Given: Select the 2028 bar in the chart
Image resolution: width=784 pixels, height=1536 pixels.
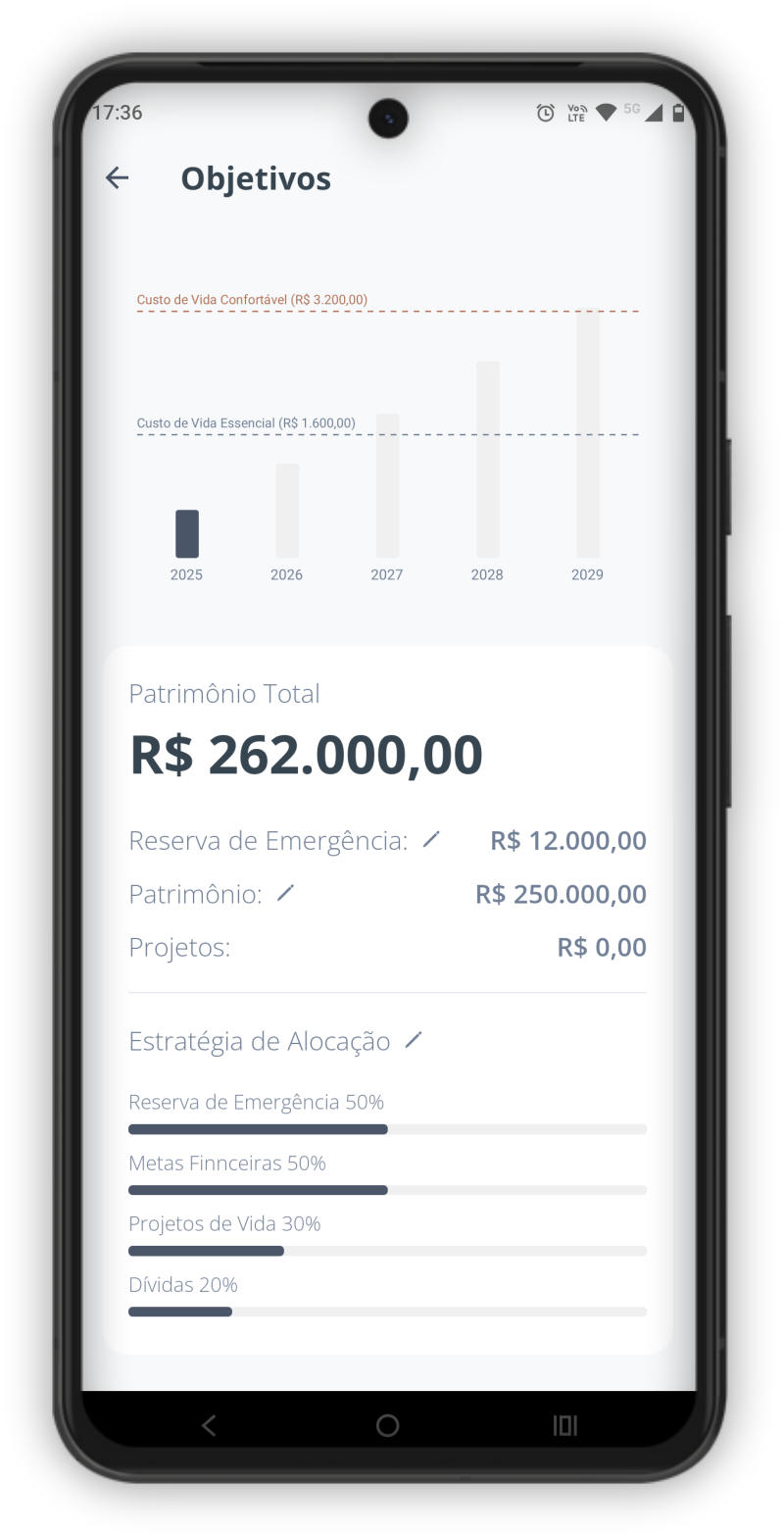Looking at the screenshot, I should pos(488,460).
